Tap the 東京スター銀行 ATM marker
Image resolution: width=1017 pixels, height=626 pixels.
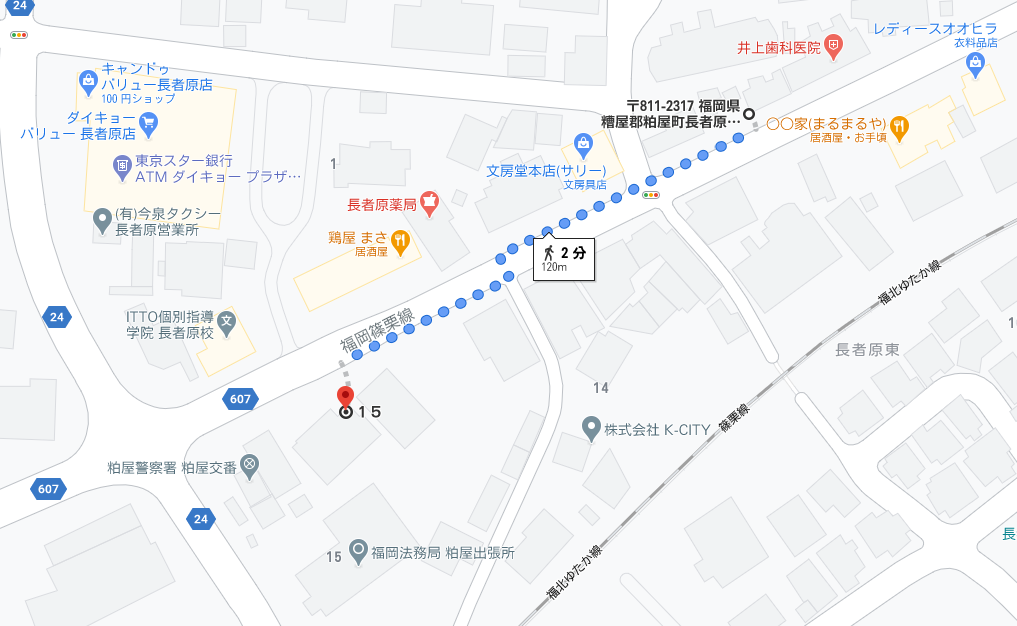point(122,164)
